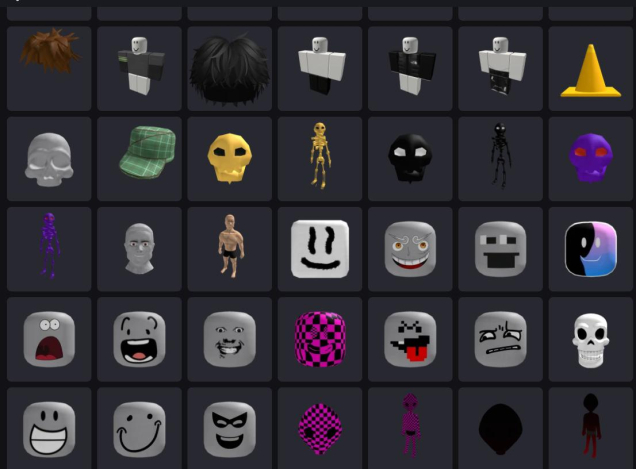Choose the white skeleton skull head
636x469 pixels.
point(590,340)
